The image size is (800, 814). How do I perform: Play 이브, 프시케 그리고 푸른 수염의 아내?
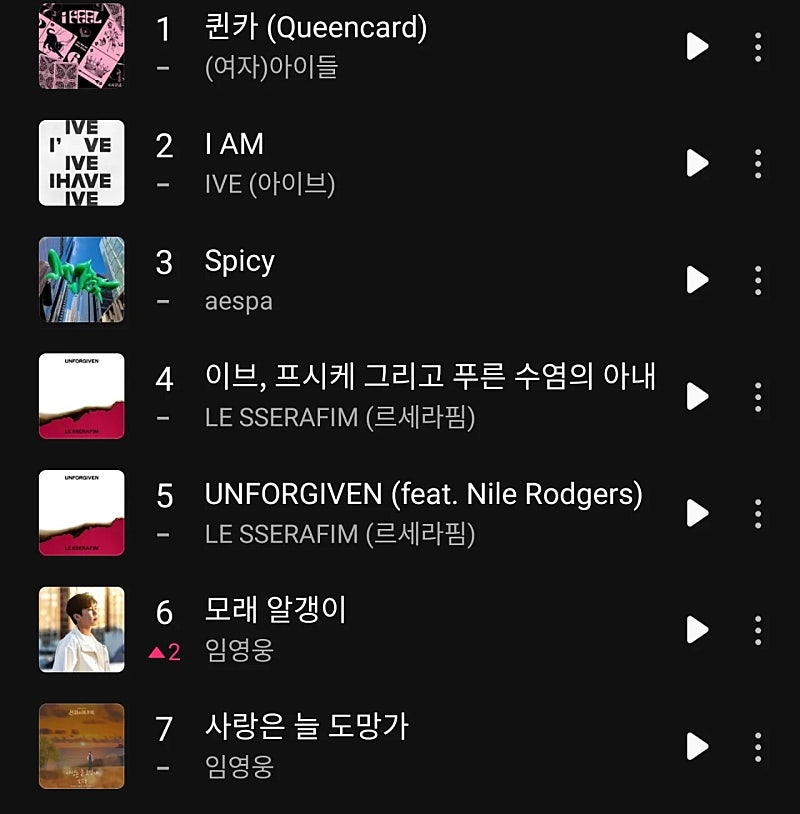pos(697,397)
